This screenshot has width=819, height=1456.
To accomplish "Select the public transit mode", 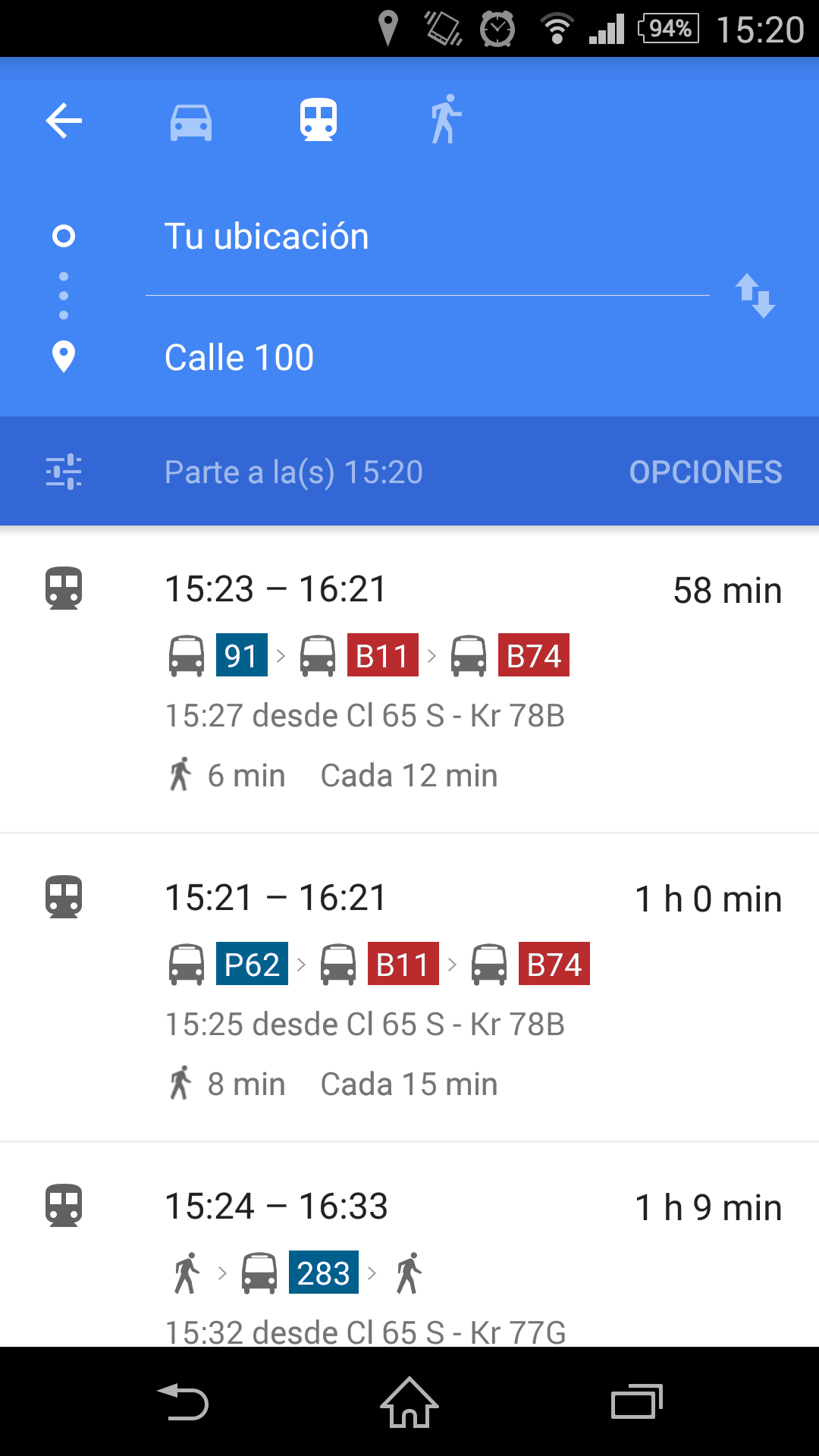I will [x=318, y=121].
